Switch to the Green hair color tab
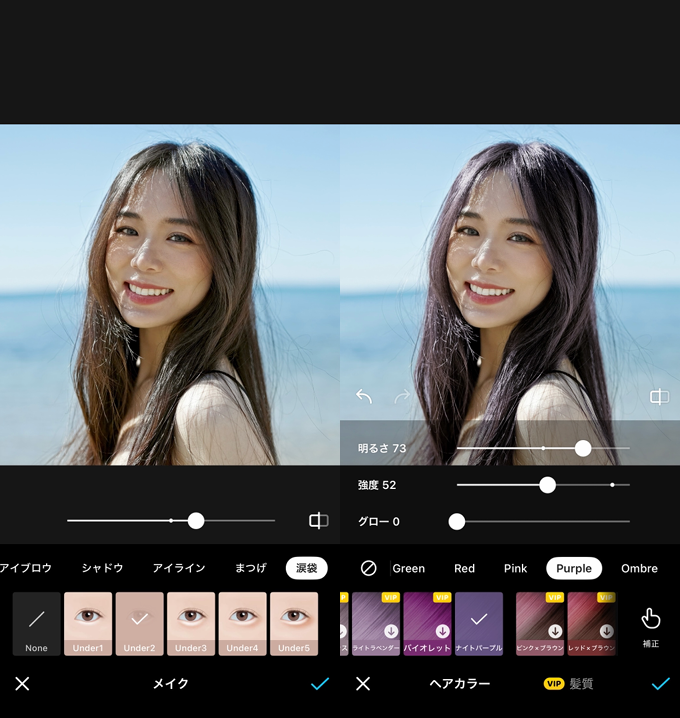 pos(408,568)
